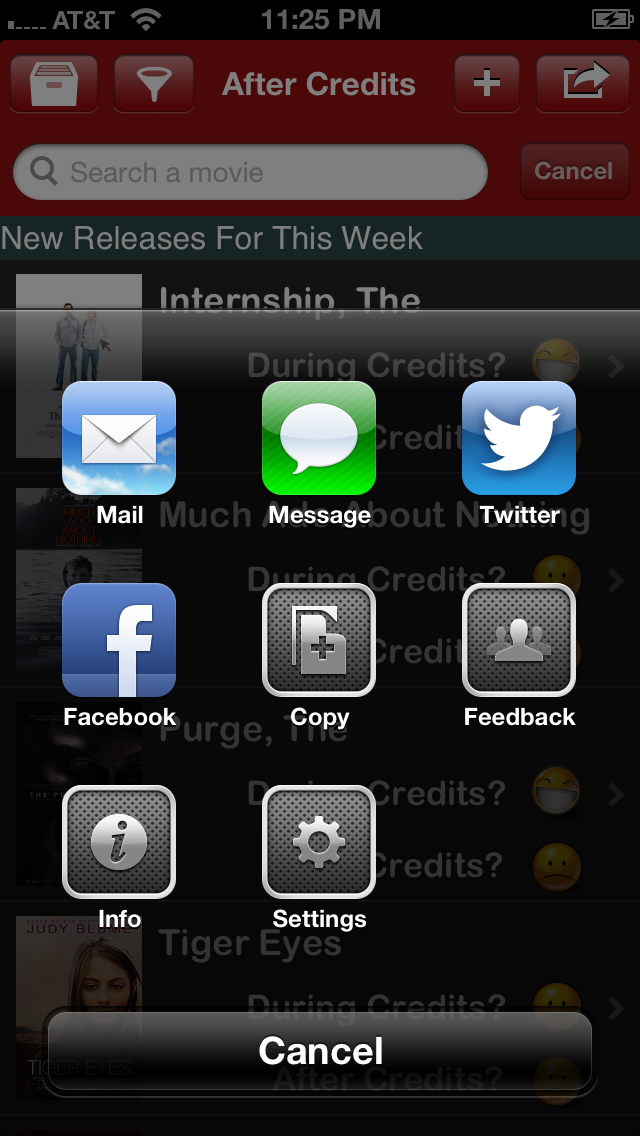Cancel the movie search
640x1136 pixels.
pyautogui.click(x=573, y=172)
